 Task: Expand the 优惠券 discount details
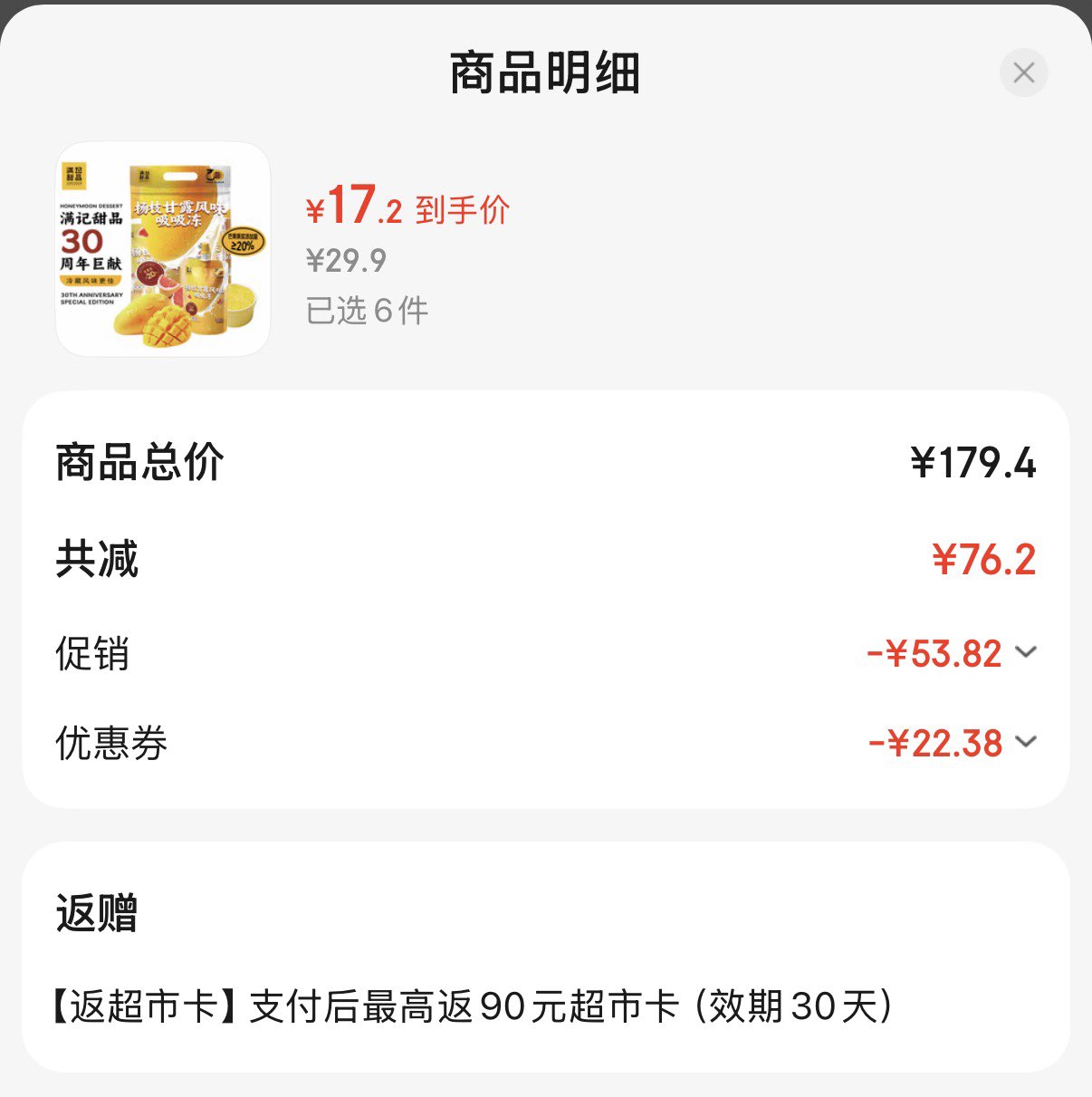pyautogui.click(x=1026, y=742)
